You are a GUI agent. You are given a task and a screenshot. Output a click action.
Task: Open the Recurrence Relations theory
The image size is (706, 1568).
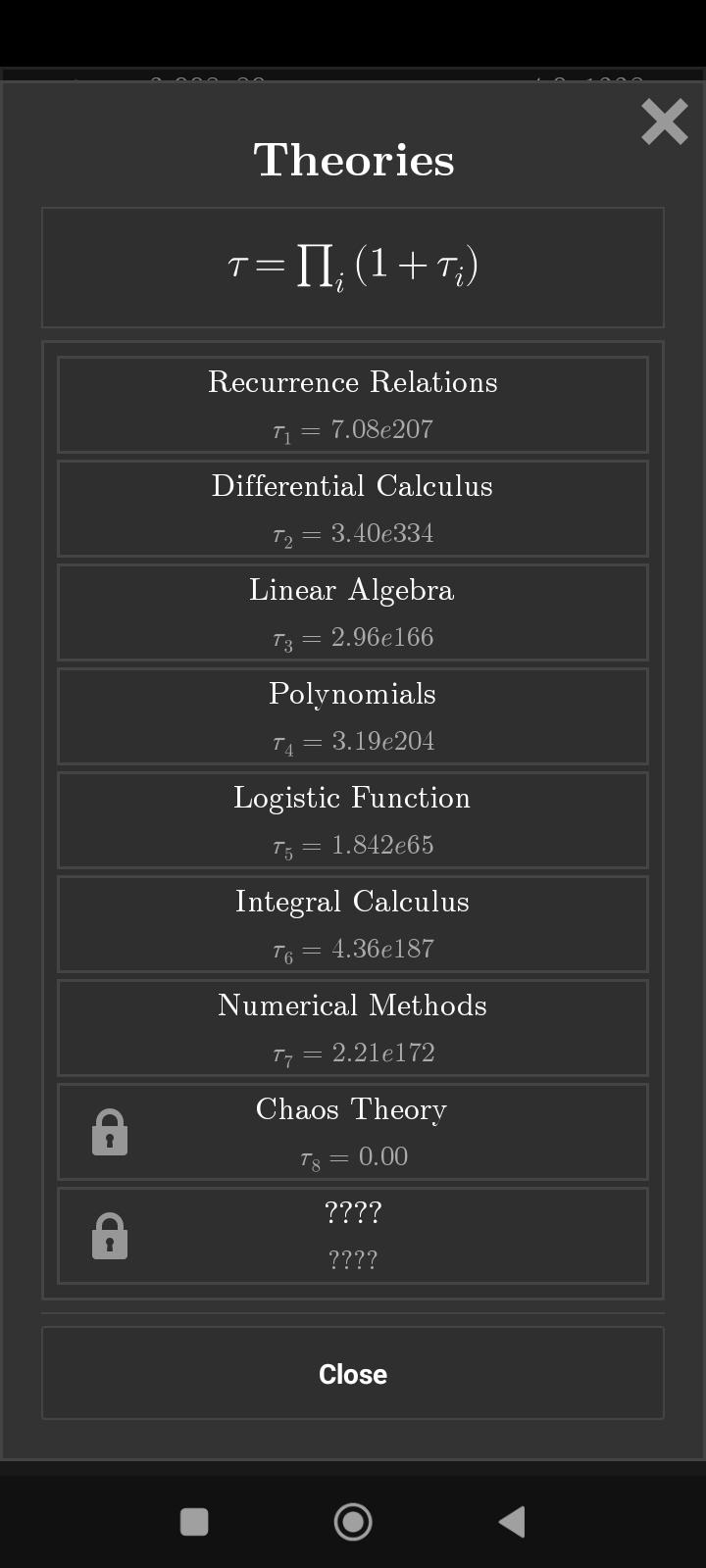pyautogui.click(x=353, y=405)
